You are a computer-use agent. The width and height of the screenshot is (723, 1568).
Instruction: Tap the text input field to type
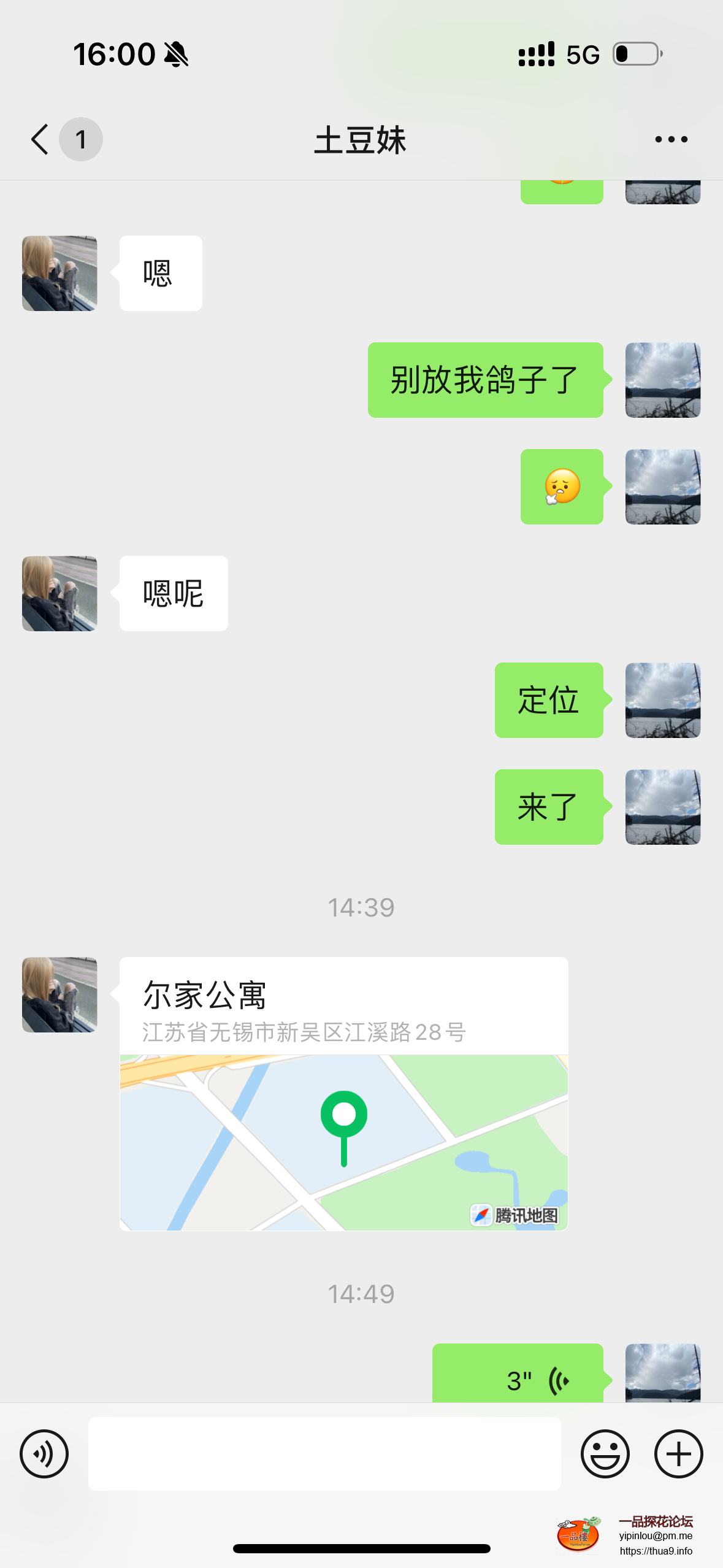[x=324, y=1454]
